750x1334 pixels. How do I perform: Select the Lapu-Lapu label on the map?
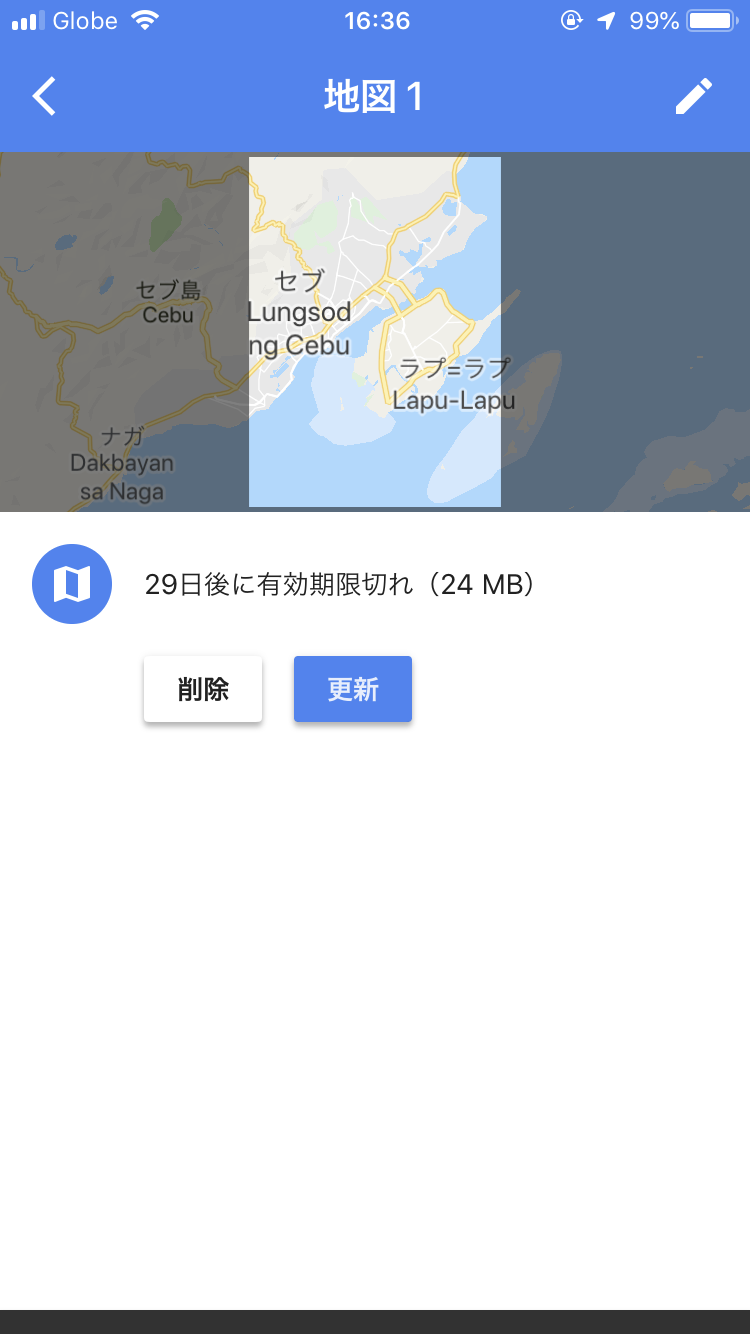456,385
